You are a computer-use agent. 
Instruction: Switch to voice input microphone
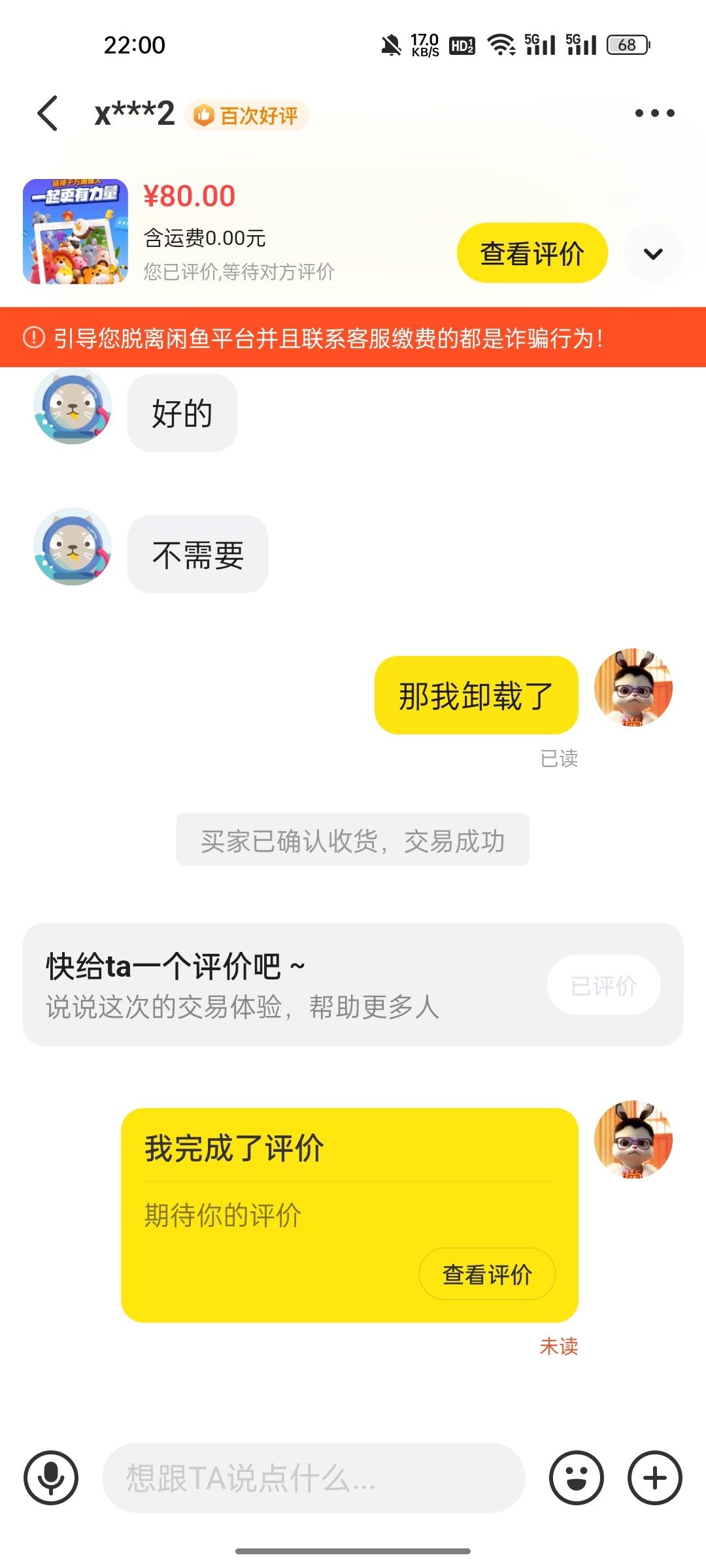click(51, 1478)
